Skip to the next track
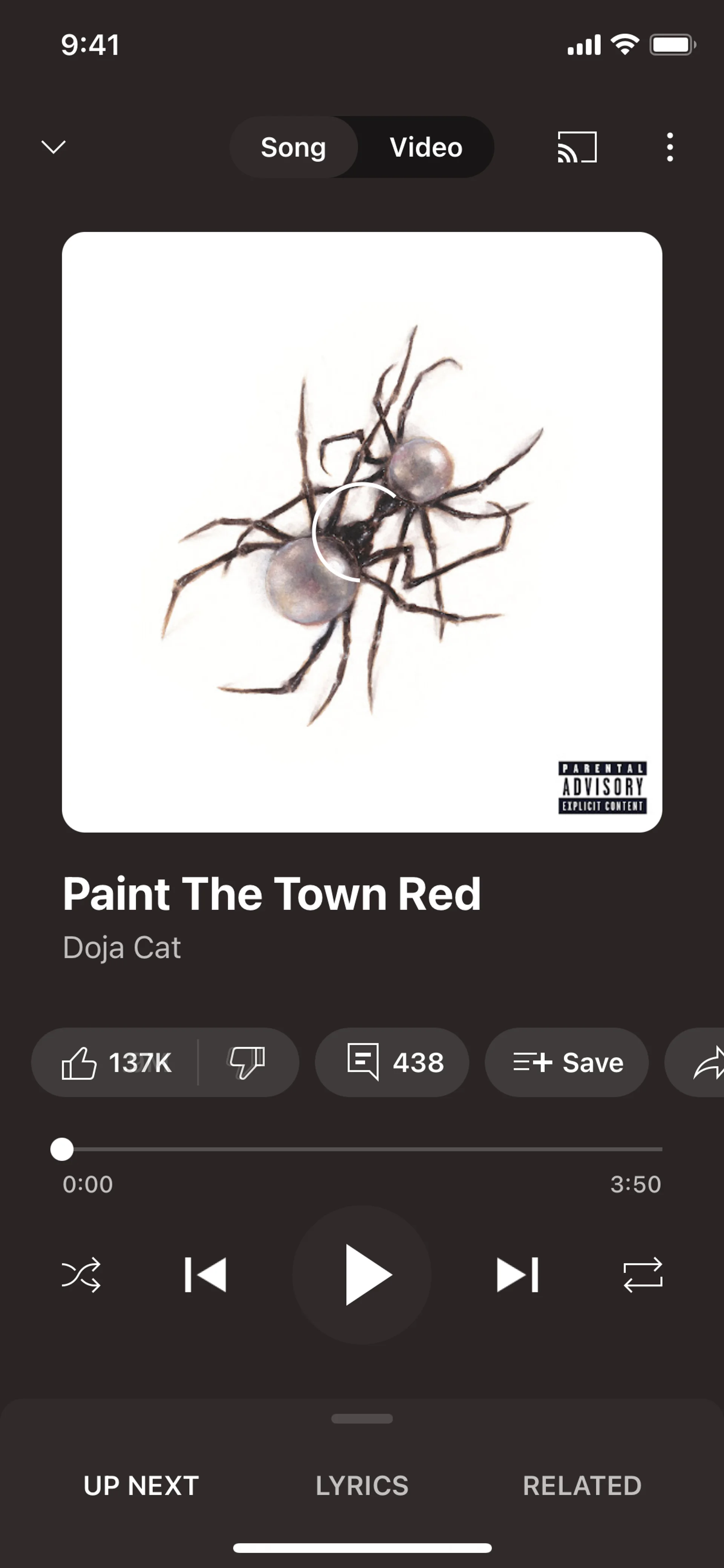This screenshot has height=1568, width=724. coord(518,1275)
